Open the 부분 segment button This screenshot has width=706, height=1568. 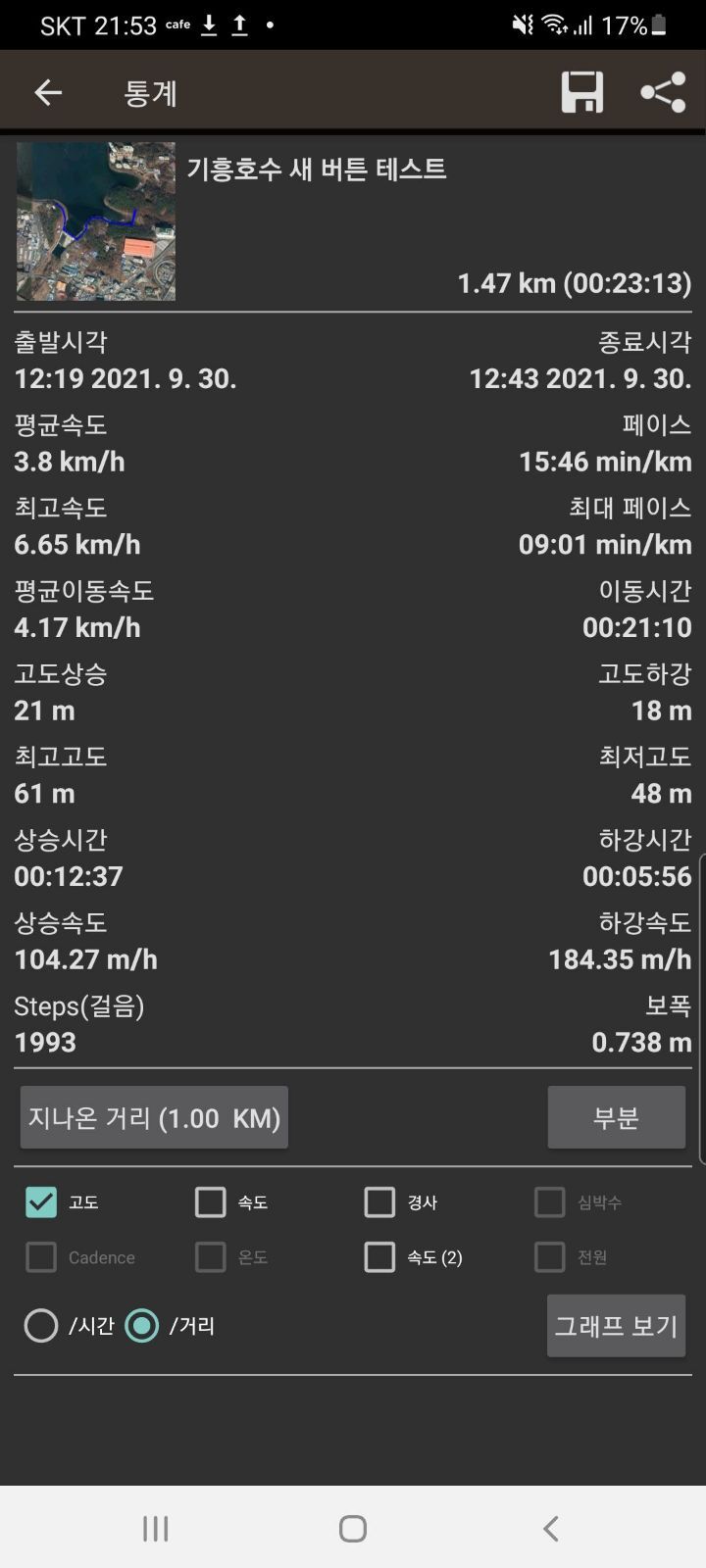pos(616,1117)
